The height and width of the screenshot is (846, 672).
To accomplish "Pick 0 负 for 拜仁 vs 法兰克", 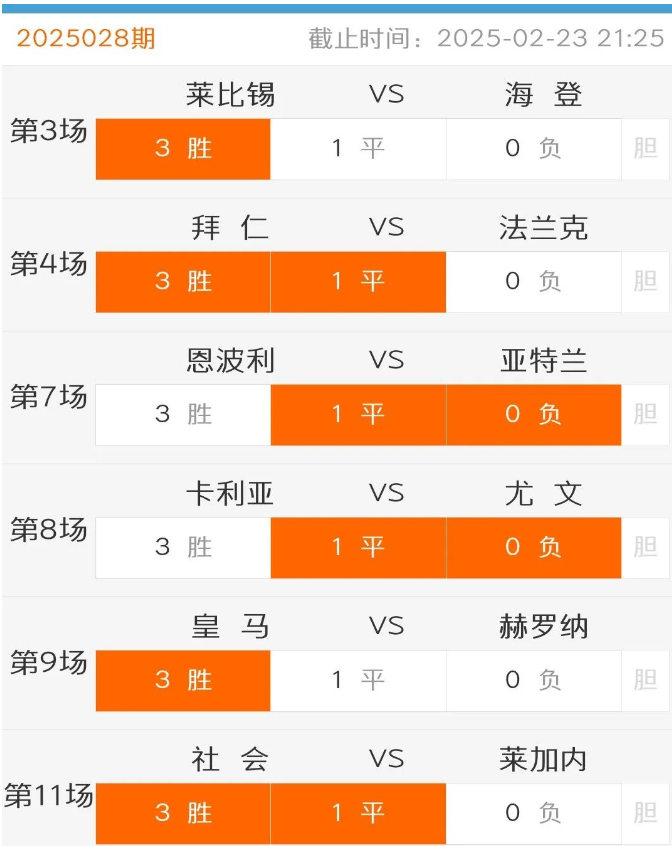I will (533, 282).
